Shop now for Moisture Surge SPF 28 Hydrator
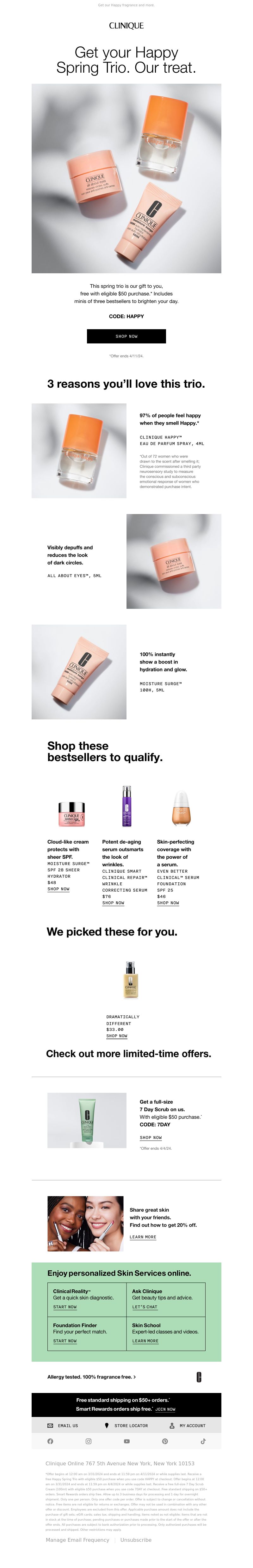Image resolution: width=253 pixels, height=1568 pixels. [x=59, y=889]
